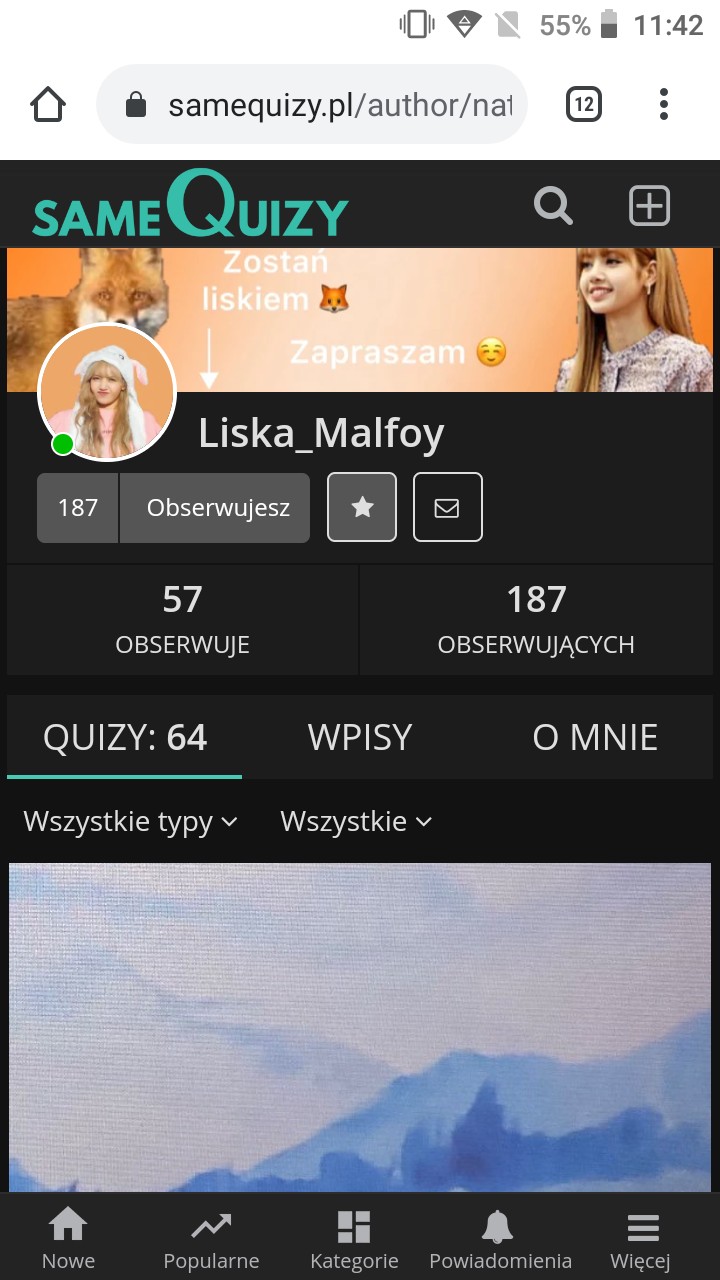Open the browser tab switcher
Screen dimensions: 720x1280
click(584, 105)
